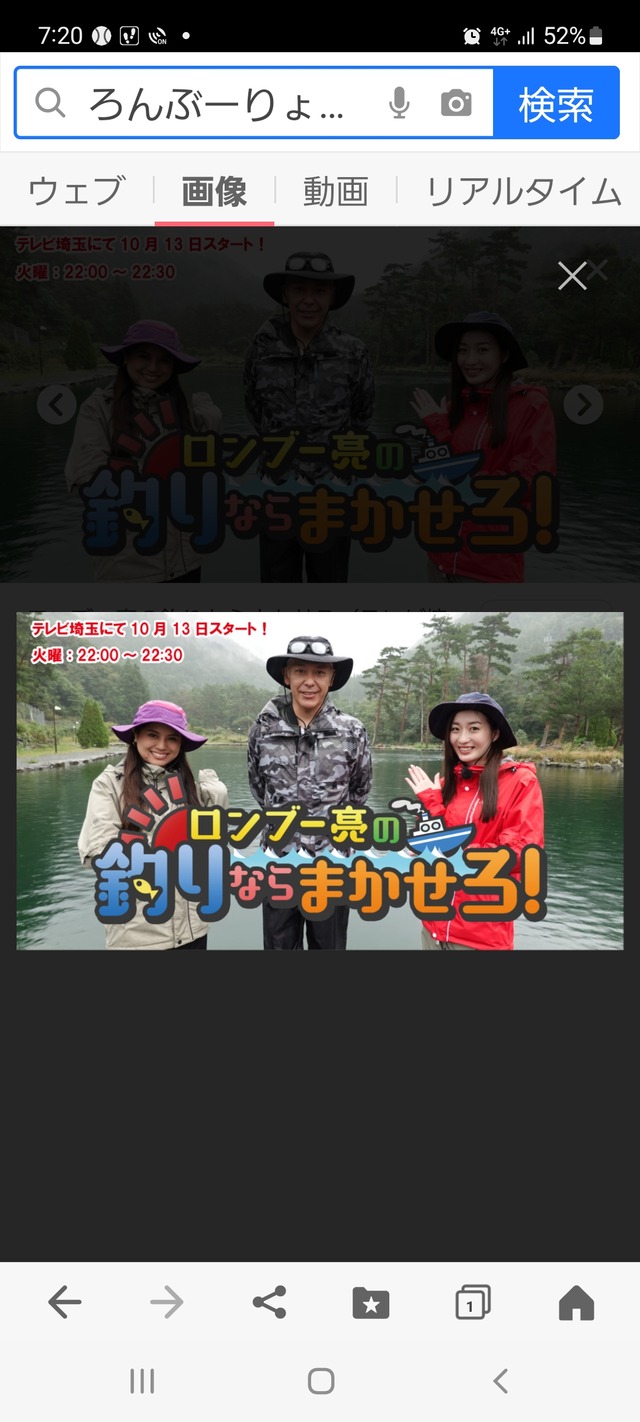The width and height of the screenshot is (640, 1422).
Task: Share this page
Action: click(x=269, y=1302)
